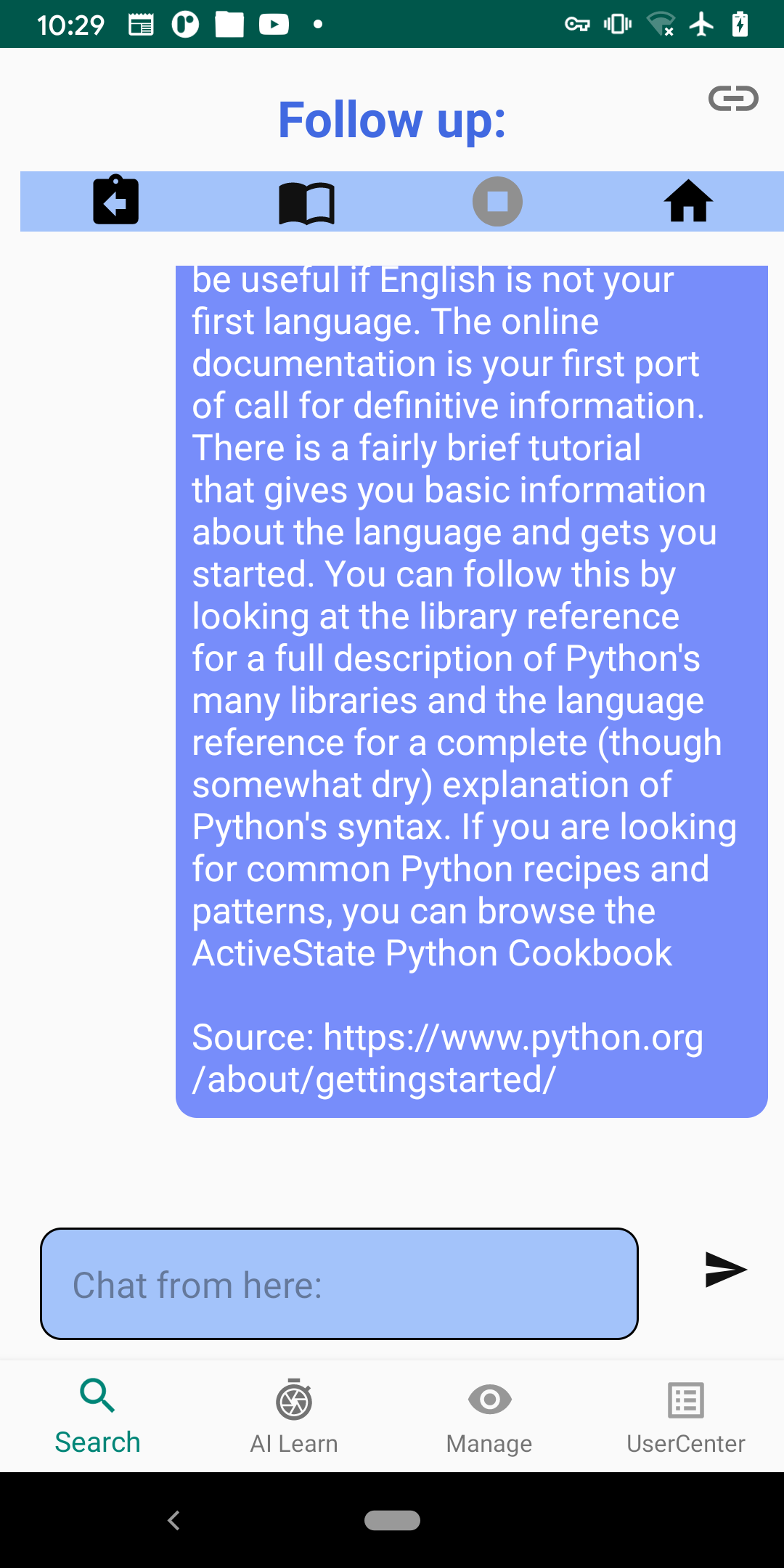This screenshot has width=784, height=1568.
Task: Stop the response with the stop button
Action: pyautogui.click(x=497, y=201)
